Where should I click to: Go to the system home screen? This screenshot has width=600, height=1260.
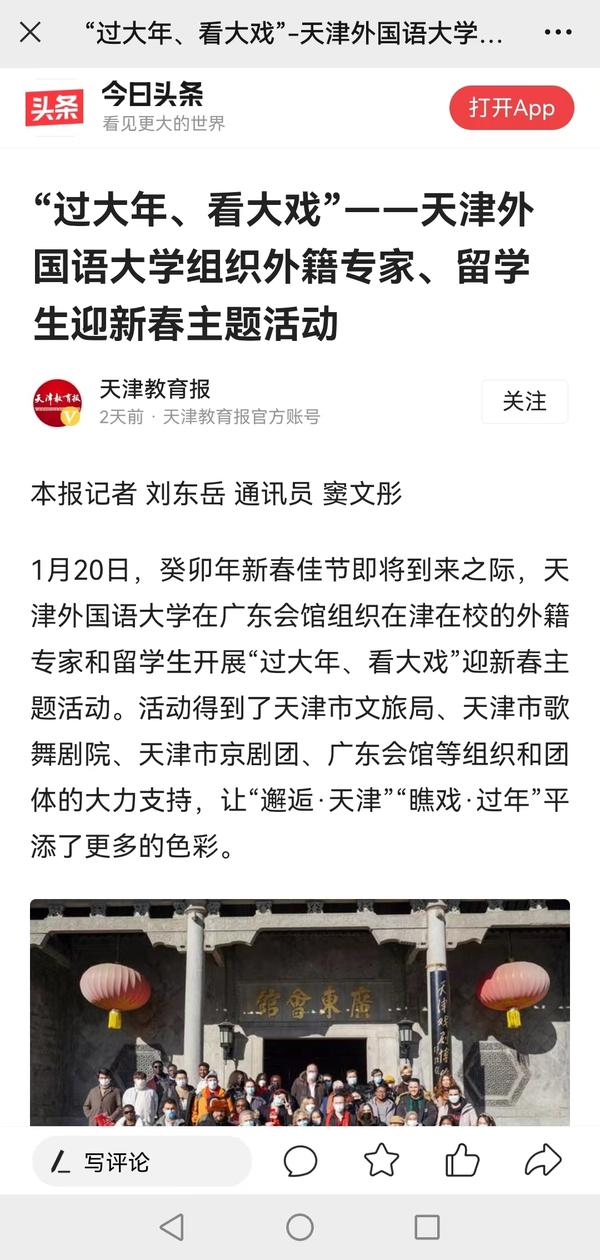coord(300,1227)
